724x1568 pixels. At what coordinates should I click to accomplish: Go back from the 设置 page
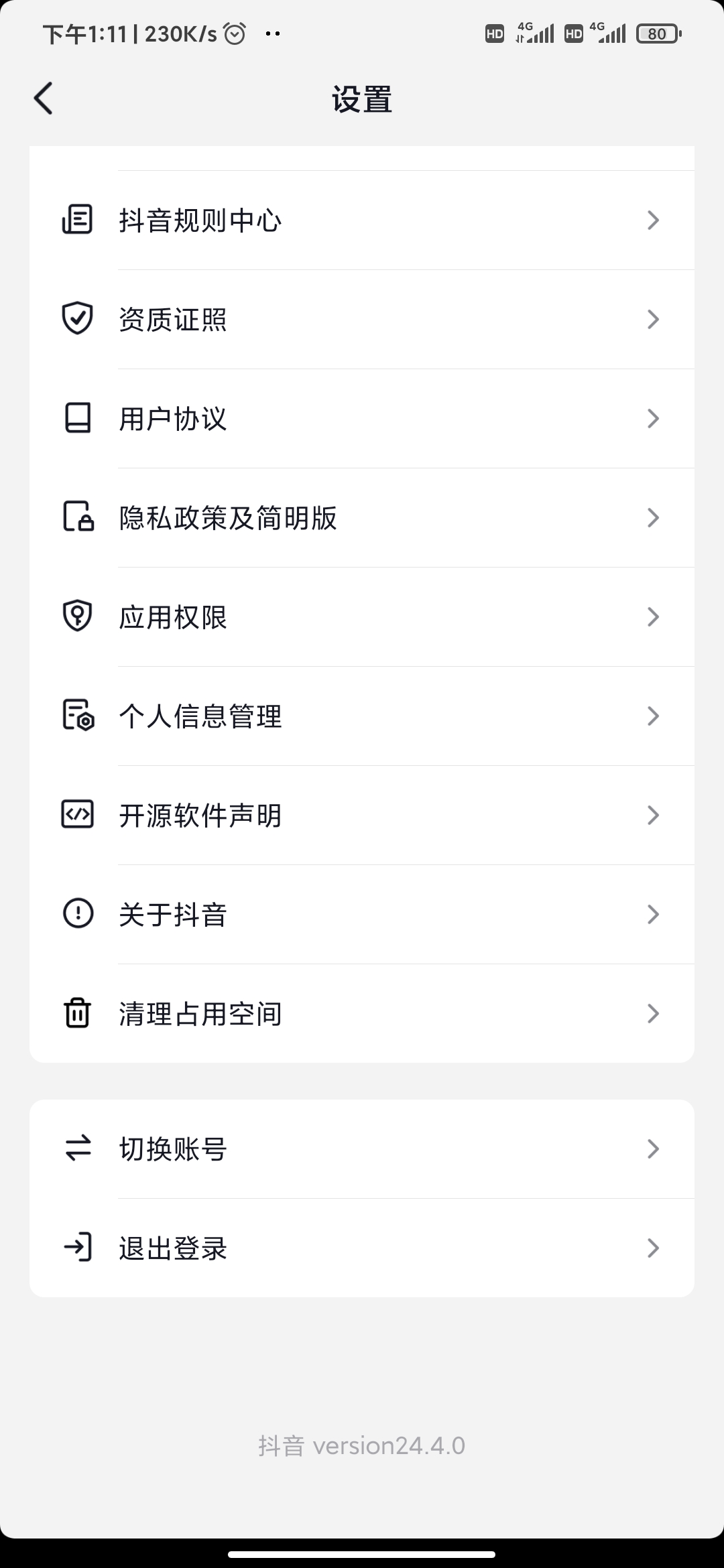(44, 99)
